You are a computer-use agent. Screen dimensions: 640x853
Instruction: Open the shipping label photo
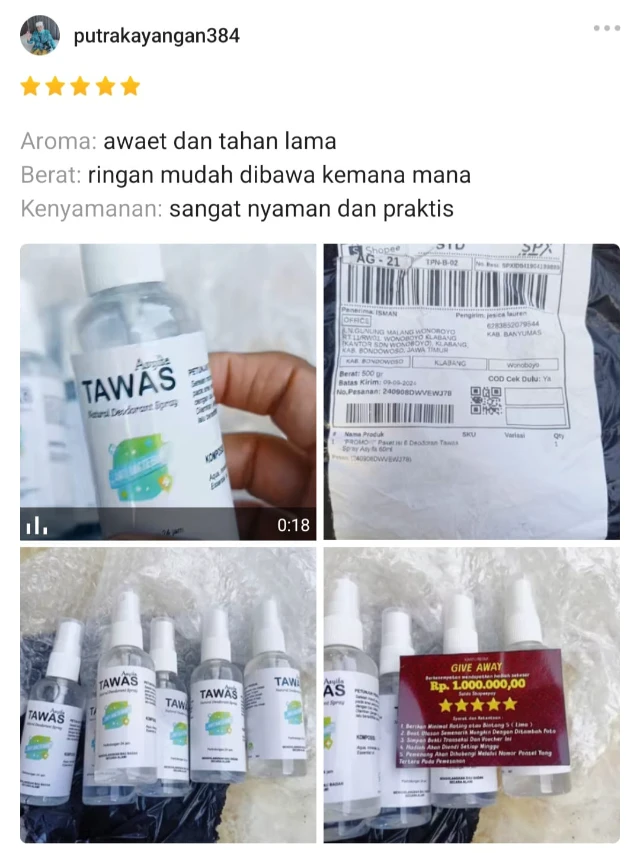[471, 391]
